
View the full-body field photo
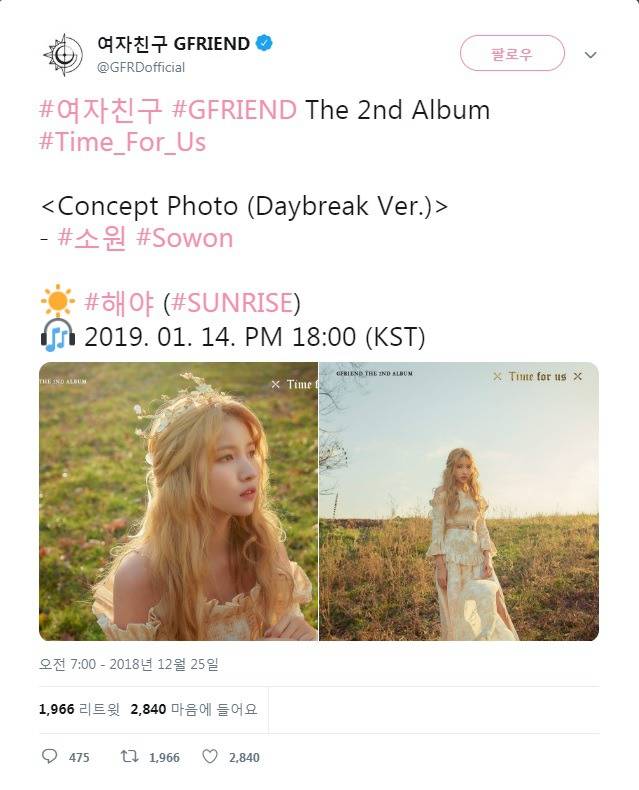point(459,501)
